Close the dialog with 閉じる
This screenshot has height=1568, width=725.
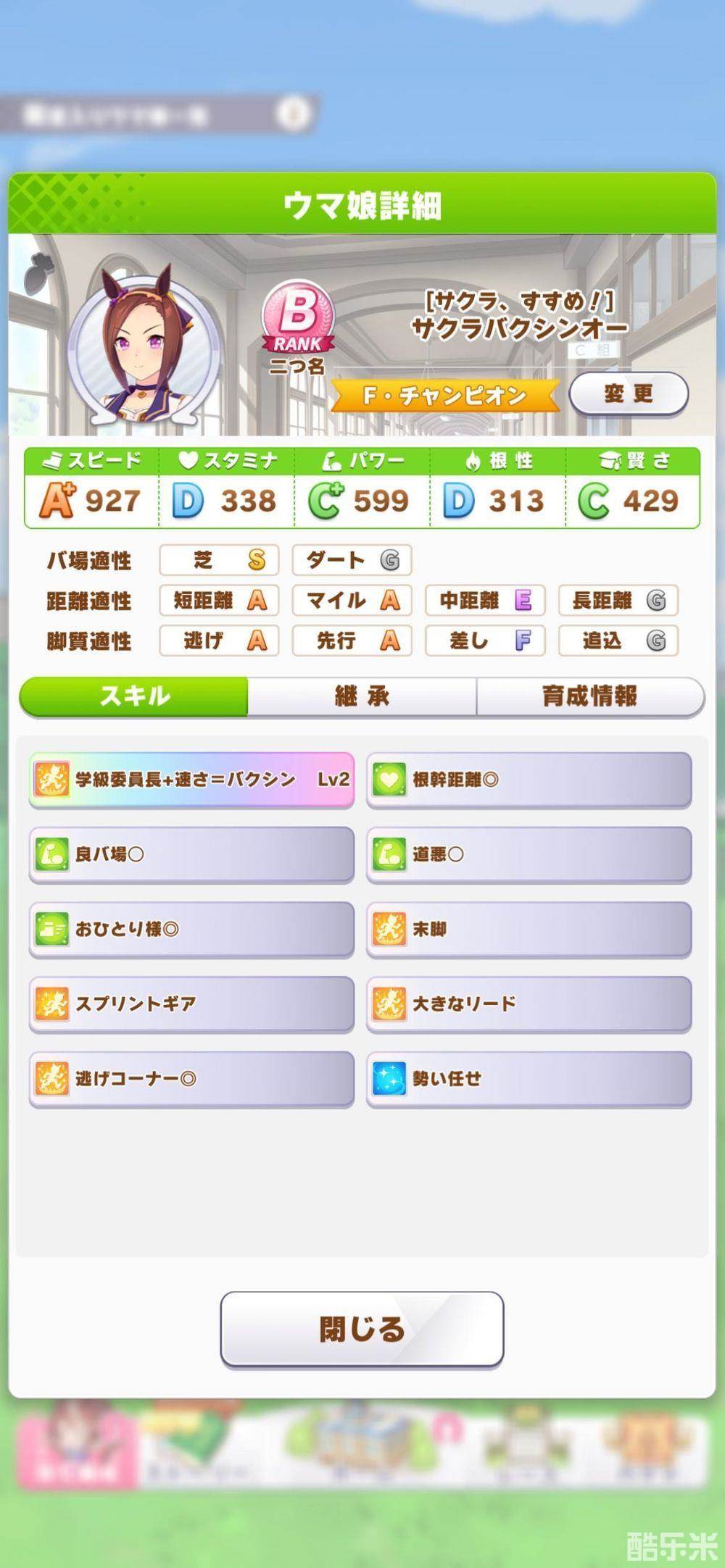(x=362, y=1329)
